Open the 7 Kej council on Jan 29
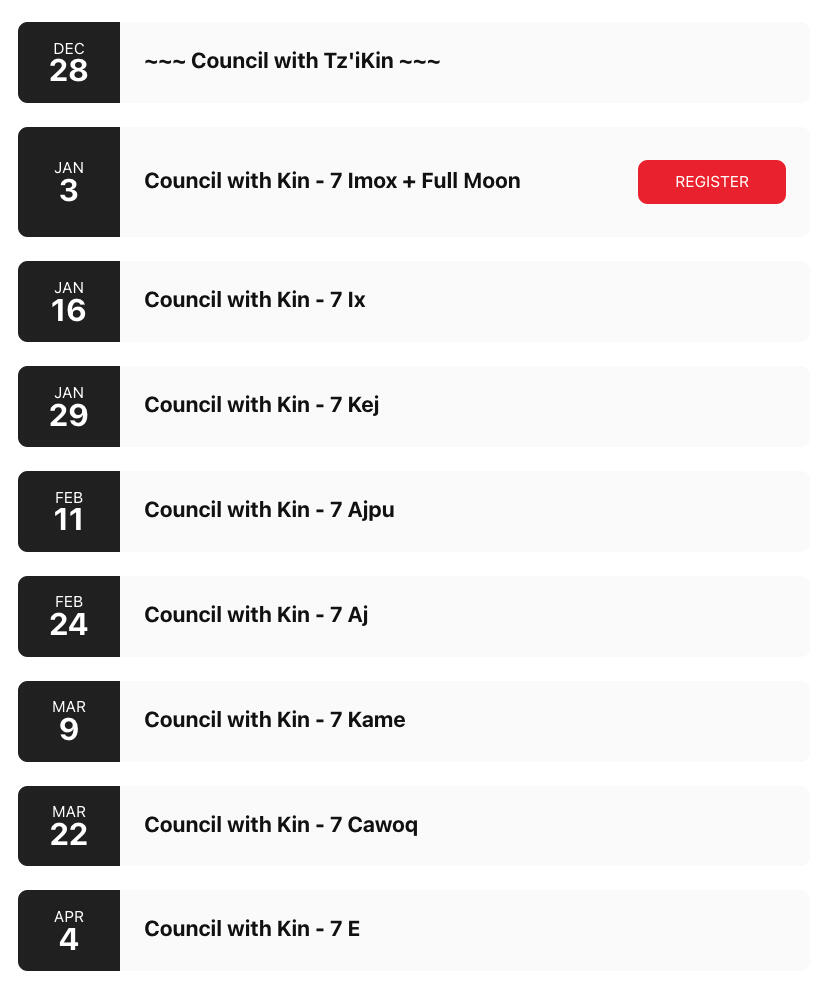The image size is (836, 990). coord(261,405)
